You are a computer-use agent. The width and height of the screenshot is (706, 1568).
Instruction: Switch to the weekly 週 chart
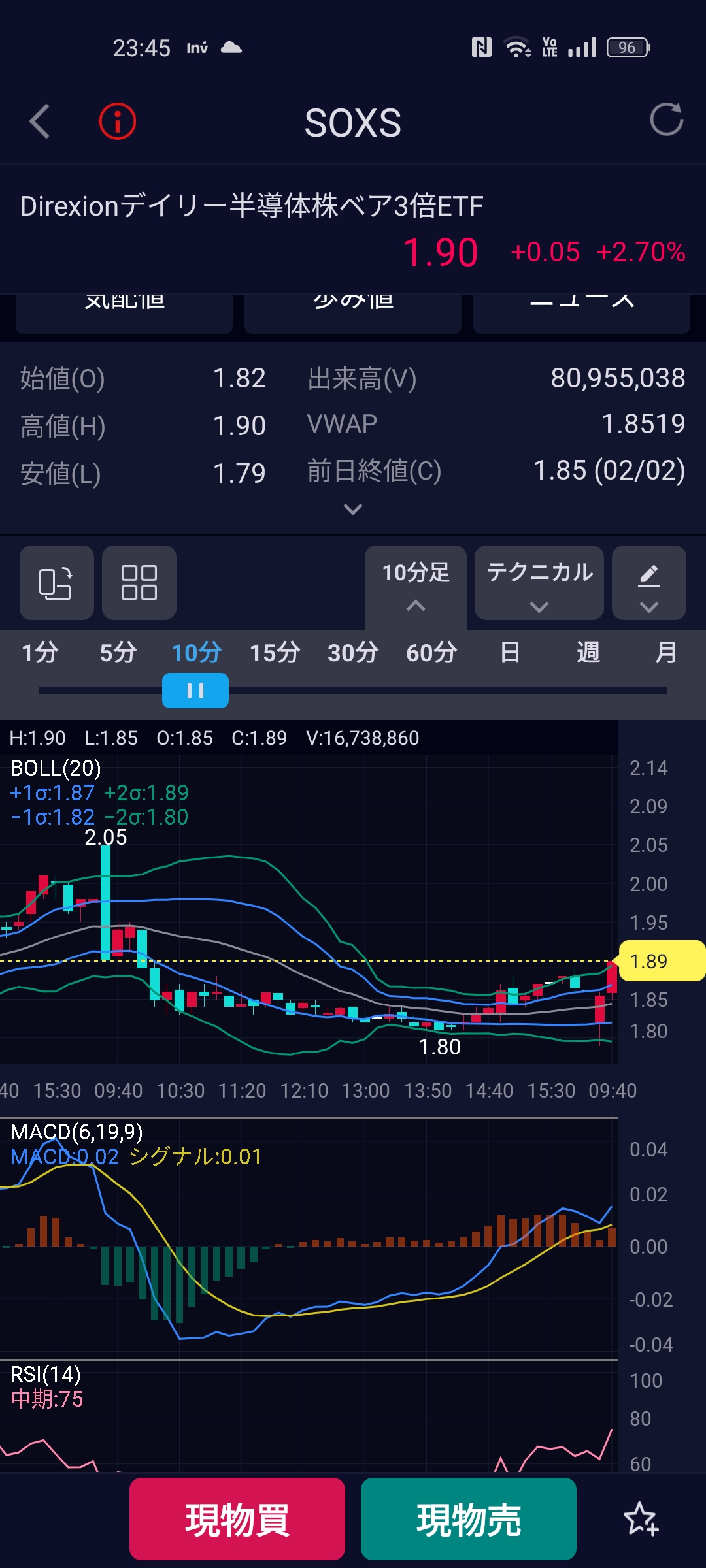pos(588,653)
